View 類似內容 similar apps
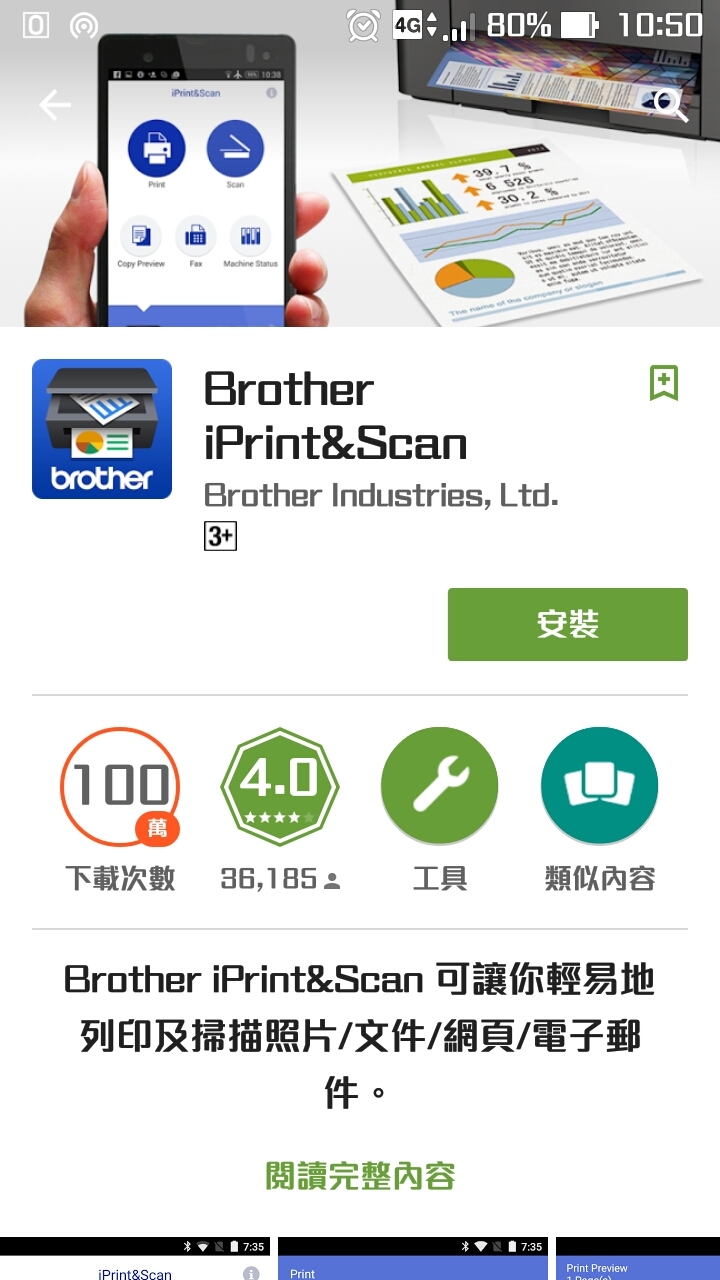Viewport: 720px width, 1280px height. [x=600, y=787]
